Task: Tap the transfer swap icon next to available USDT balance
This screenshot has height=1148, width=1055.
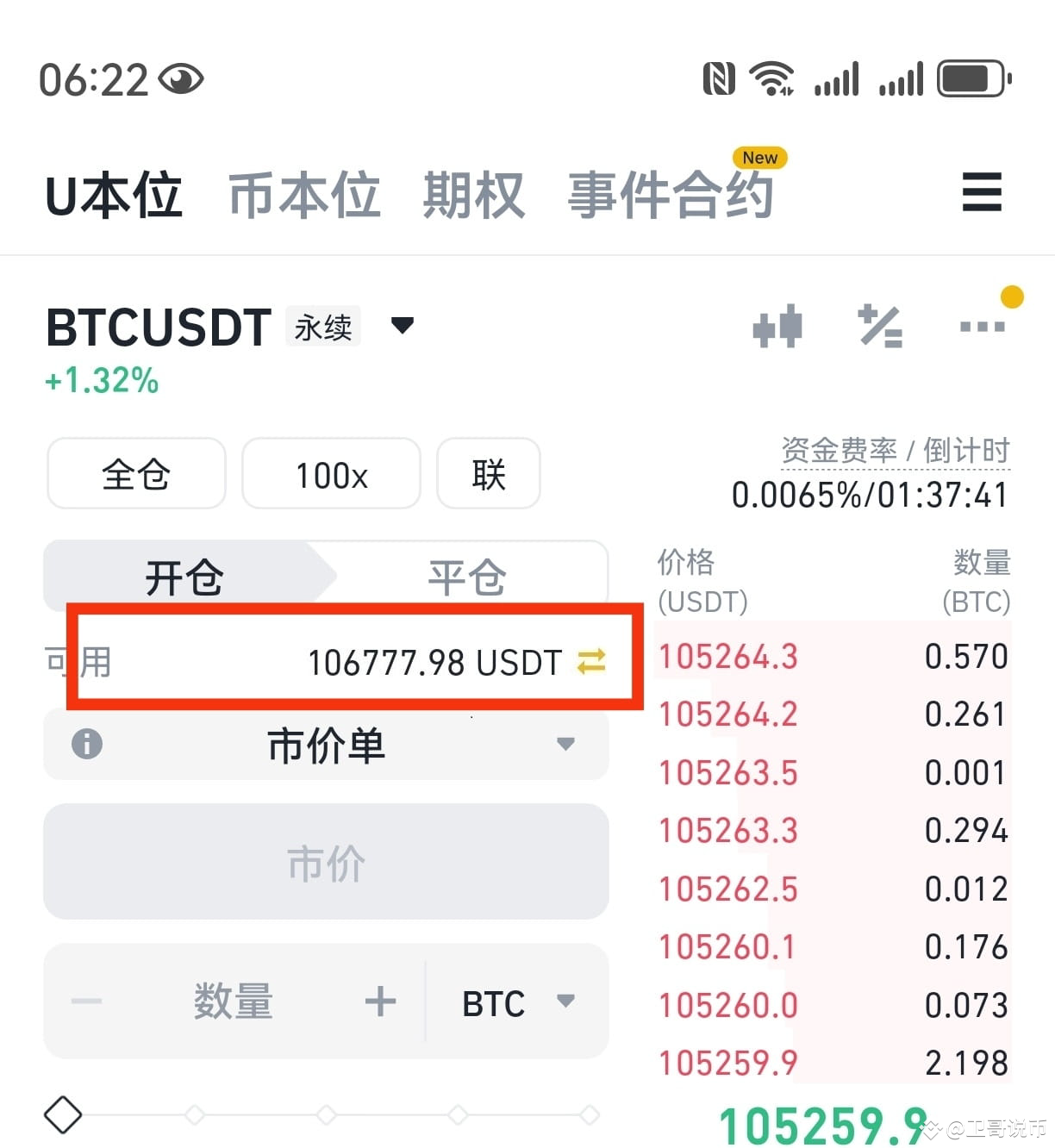Action: point(590,662)
